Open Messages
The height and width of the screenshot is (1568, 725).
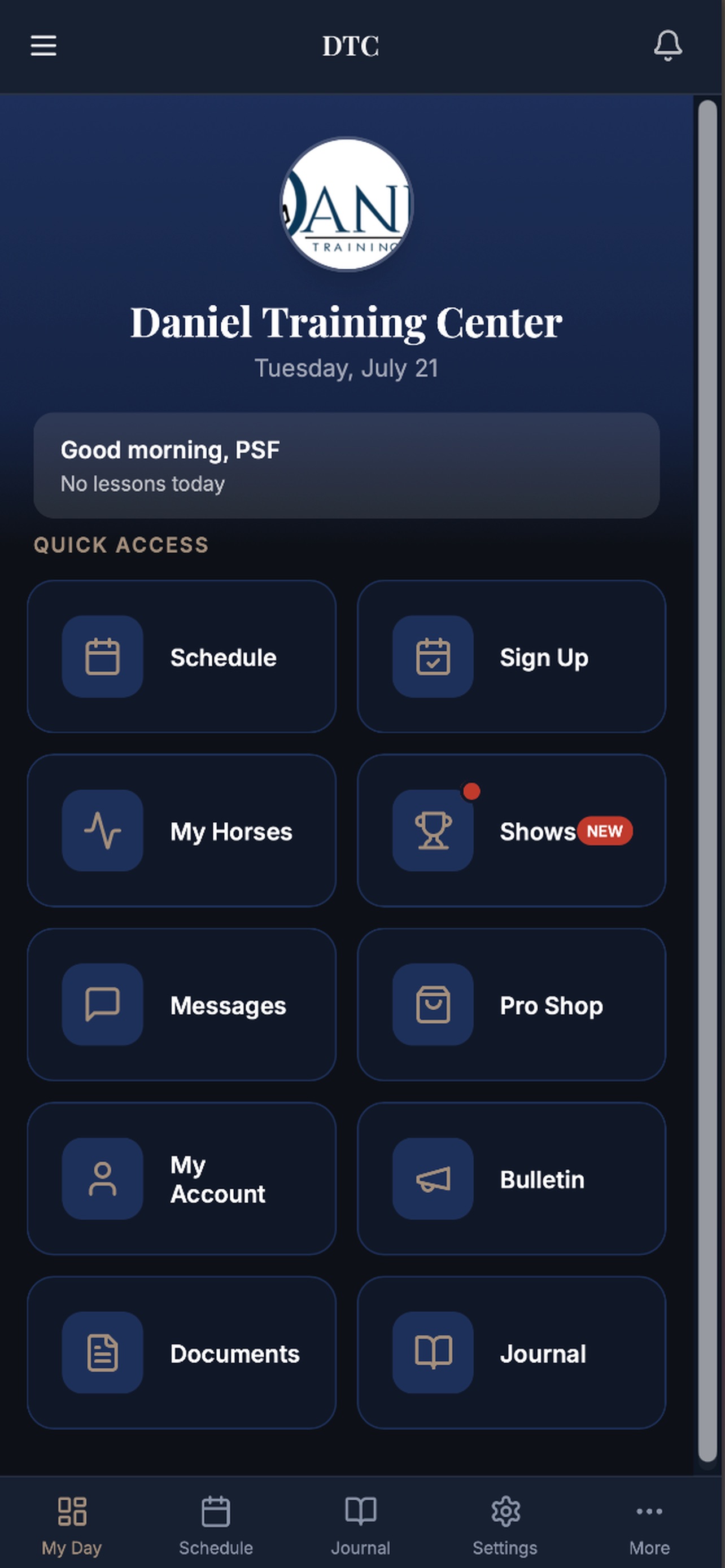point(181,1004)
